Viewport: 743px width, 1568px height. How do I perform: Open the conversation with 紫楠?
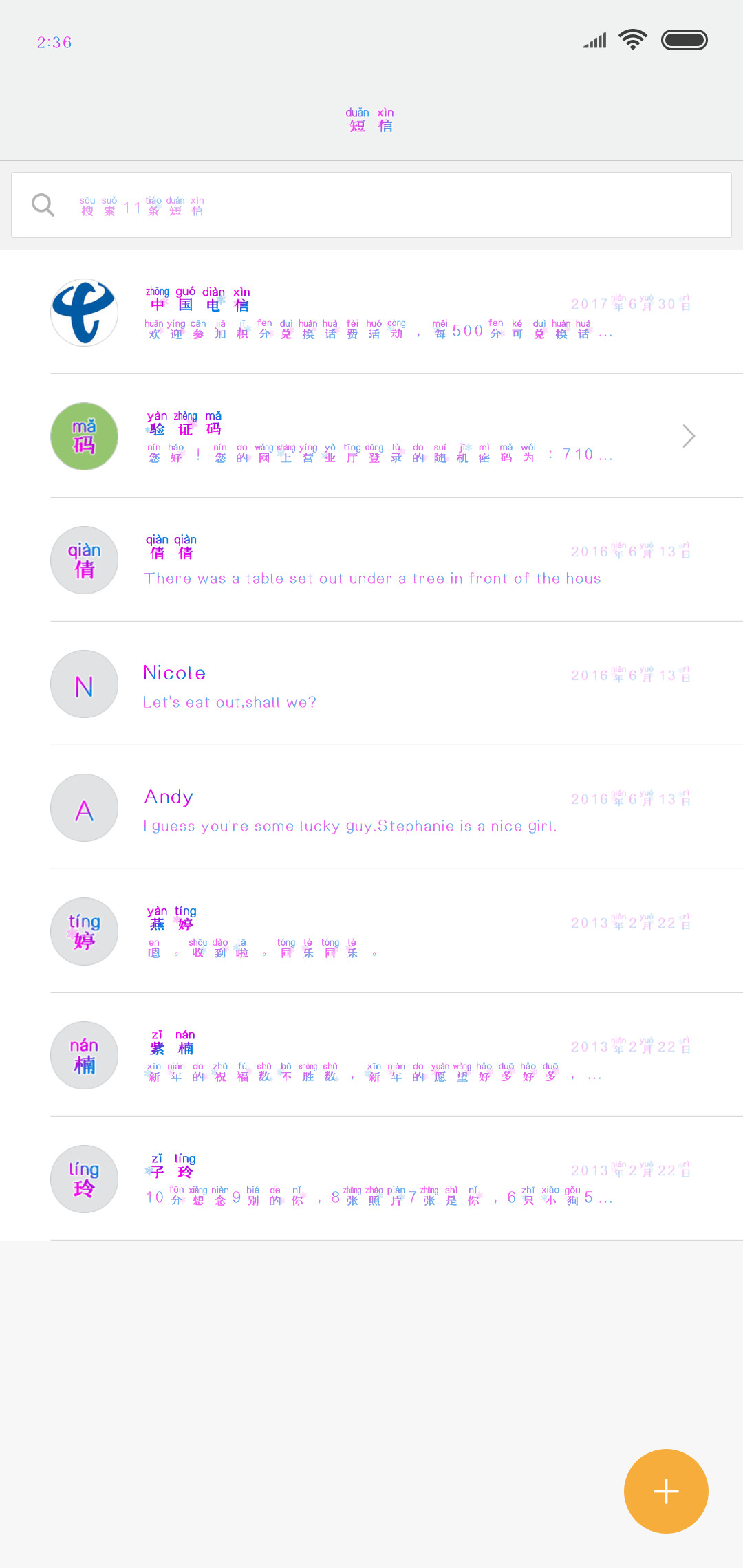[x=371, y=1055]
